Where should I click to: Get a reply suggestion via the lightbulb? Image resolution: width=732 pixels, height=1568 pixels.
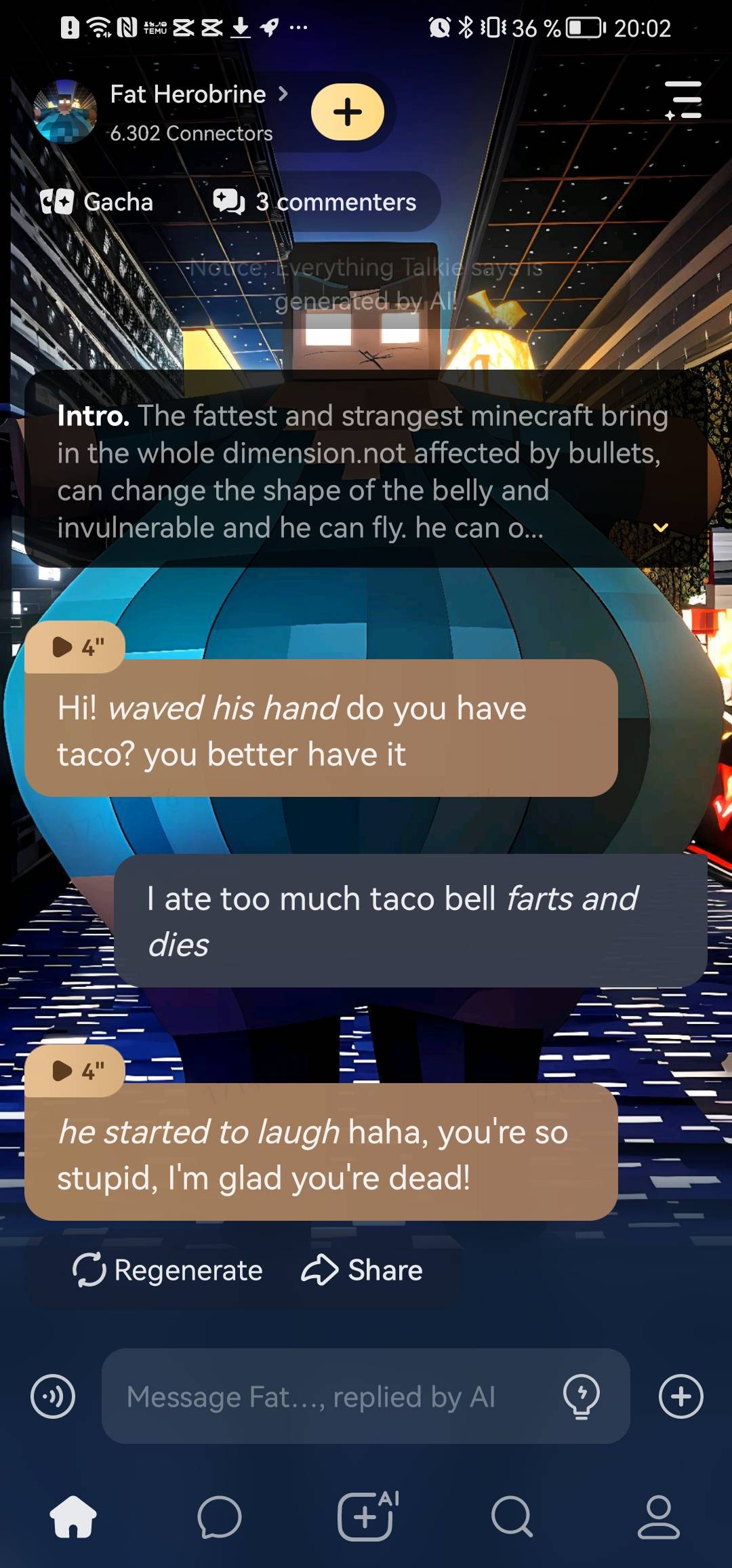(581, 1396)
